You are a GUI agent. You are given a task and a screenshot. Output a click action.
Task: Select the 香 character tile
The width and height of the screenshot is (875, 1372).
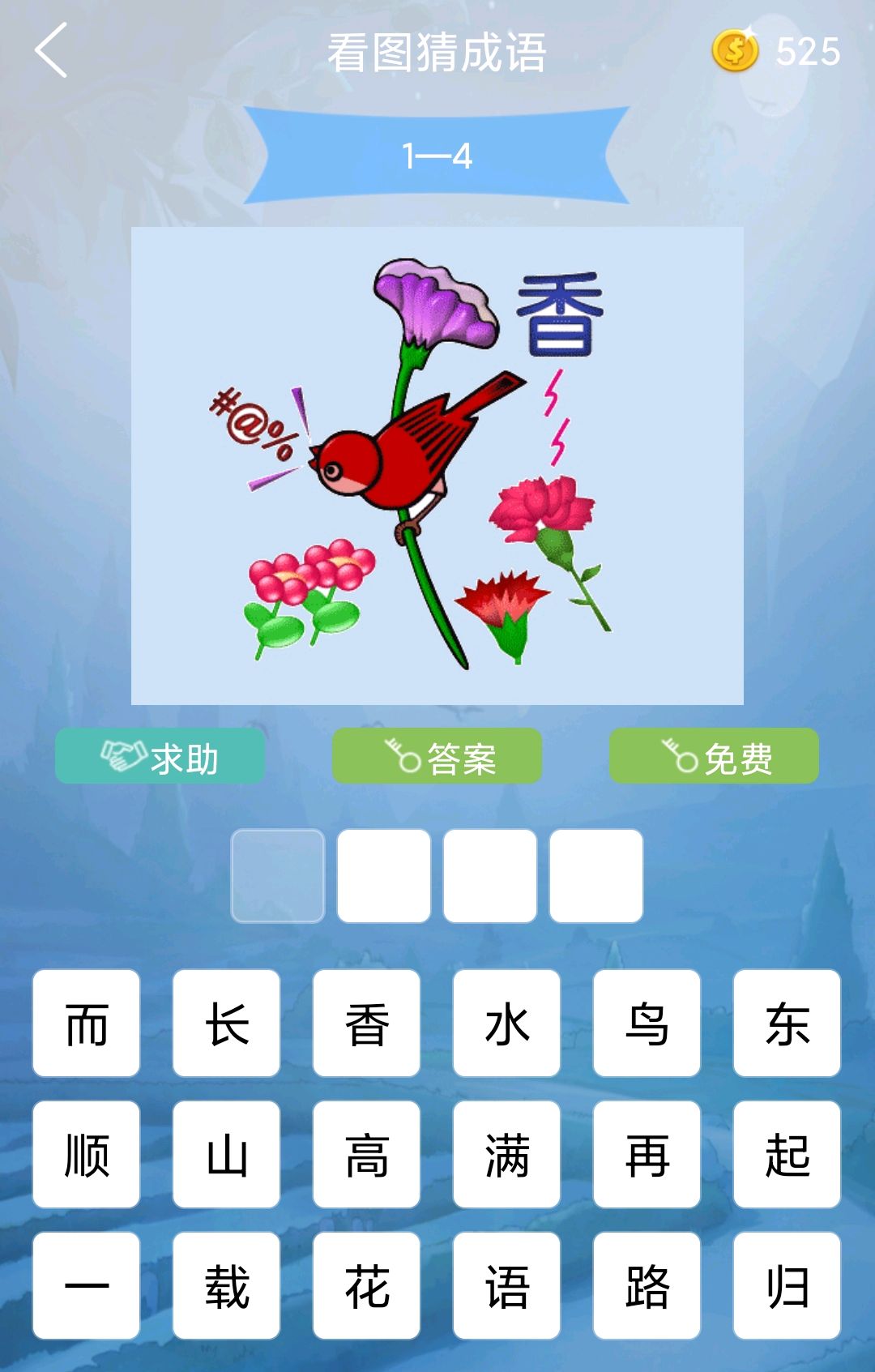pyautogui.click(x=367, y=1023)
